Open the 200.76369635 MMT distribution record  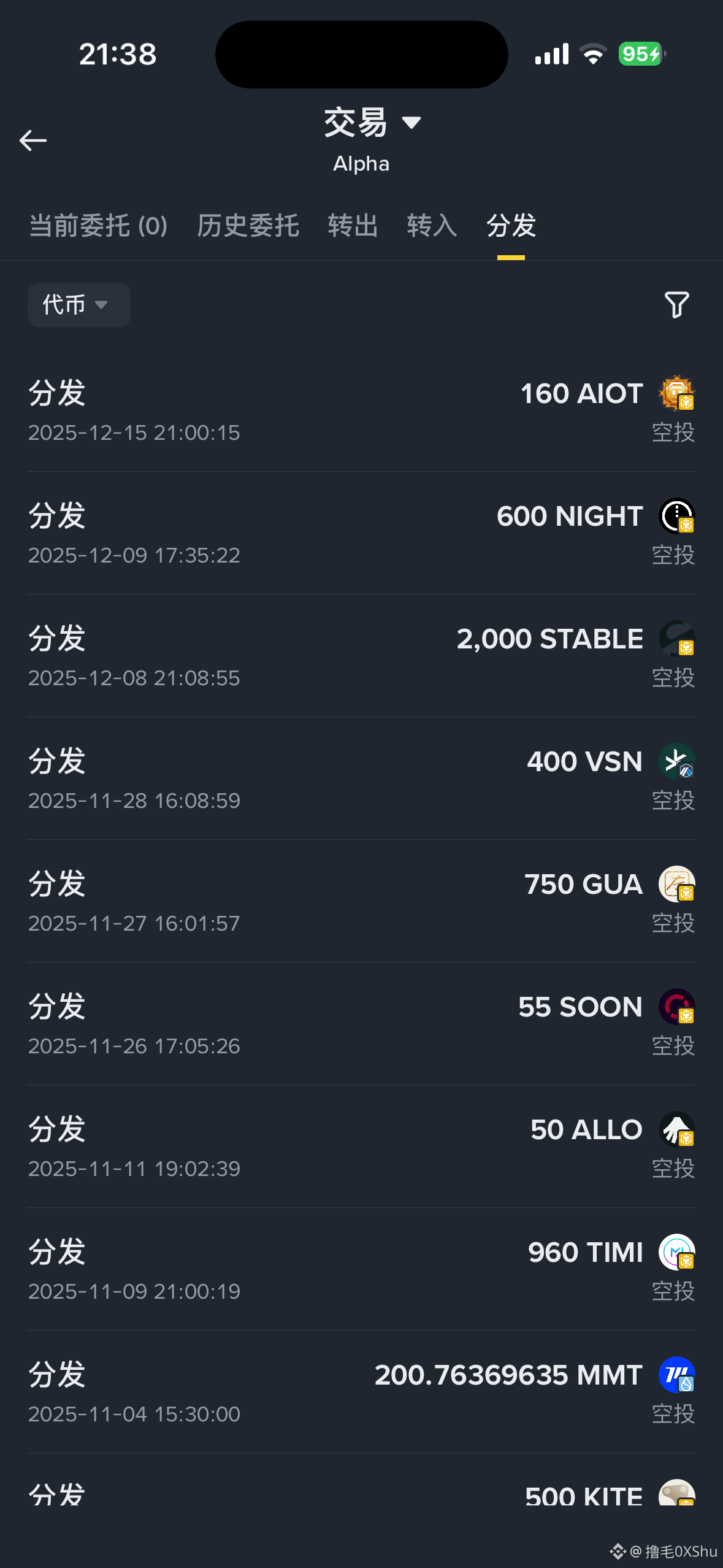point(361,1393)
